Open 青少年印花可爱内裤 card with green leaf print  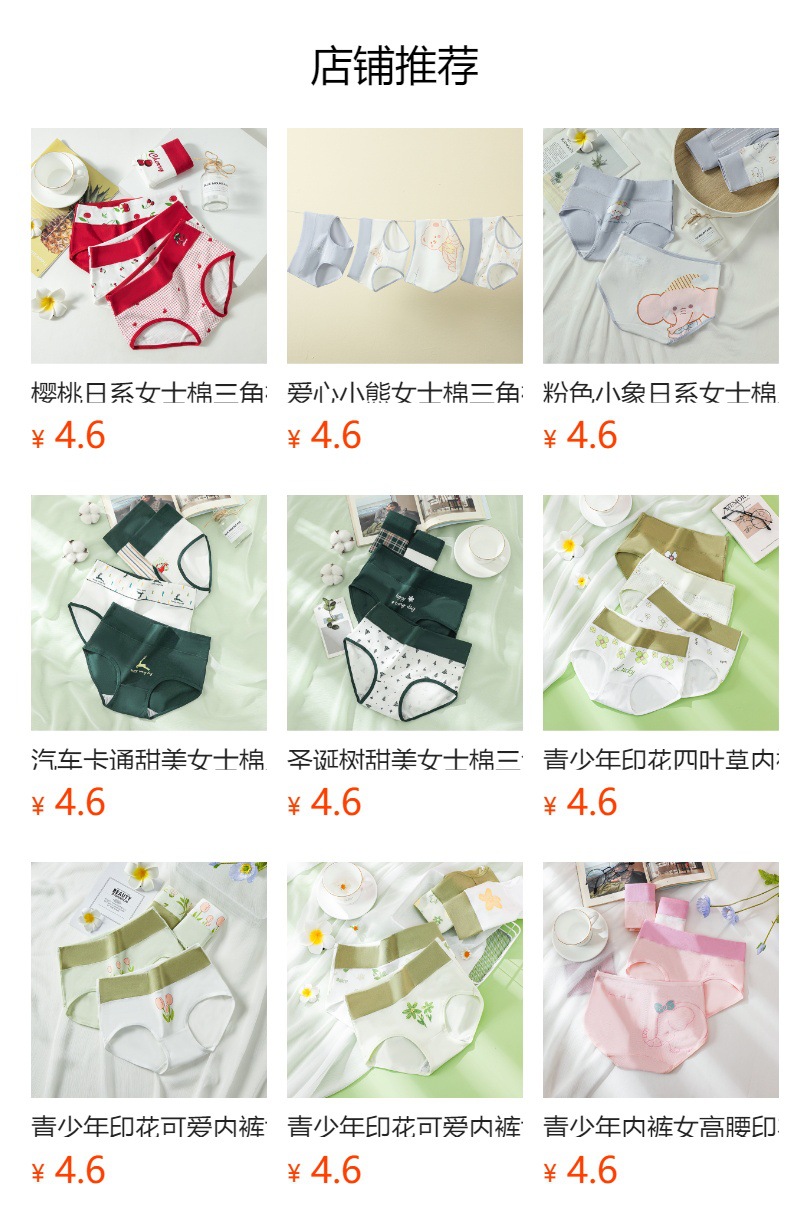[404, 980]
